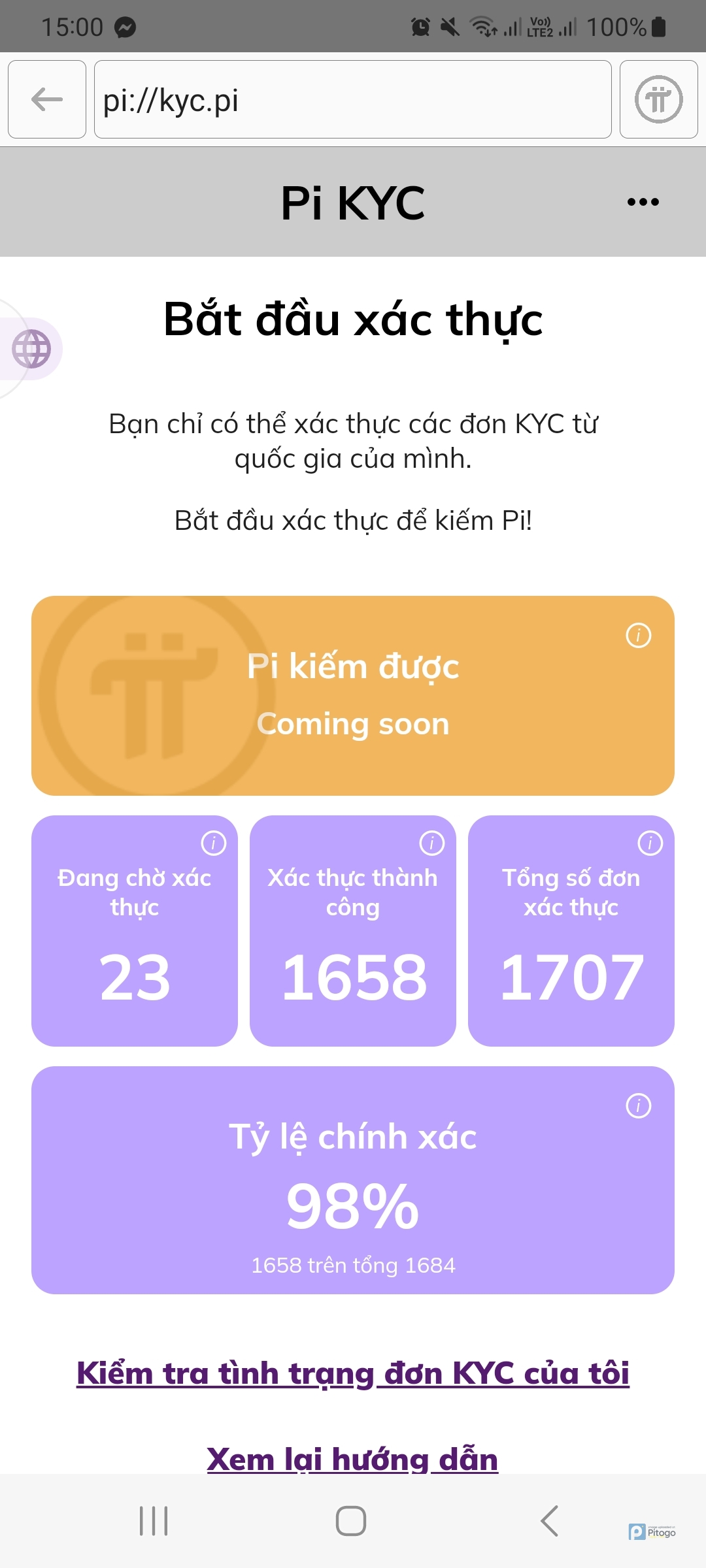Show info for Đang chờ xác thực
Screen dimensions: 706x1568
pyautogui.click(x=213, y=843)
